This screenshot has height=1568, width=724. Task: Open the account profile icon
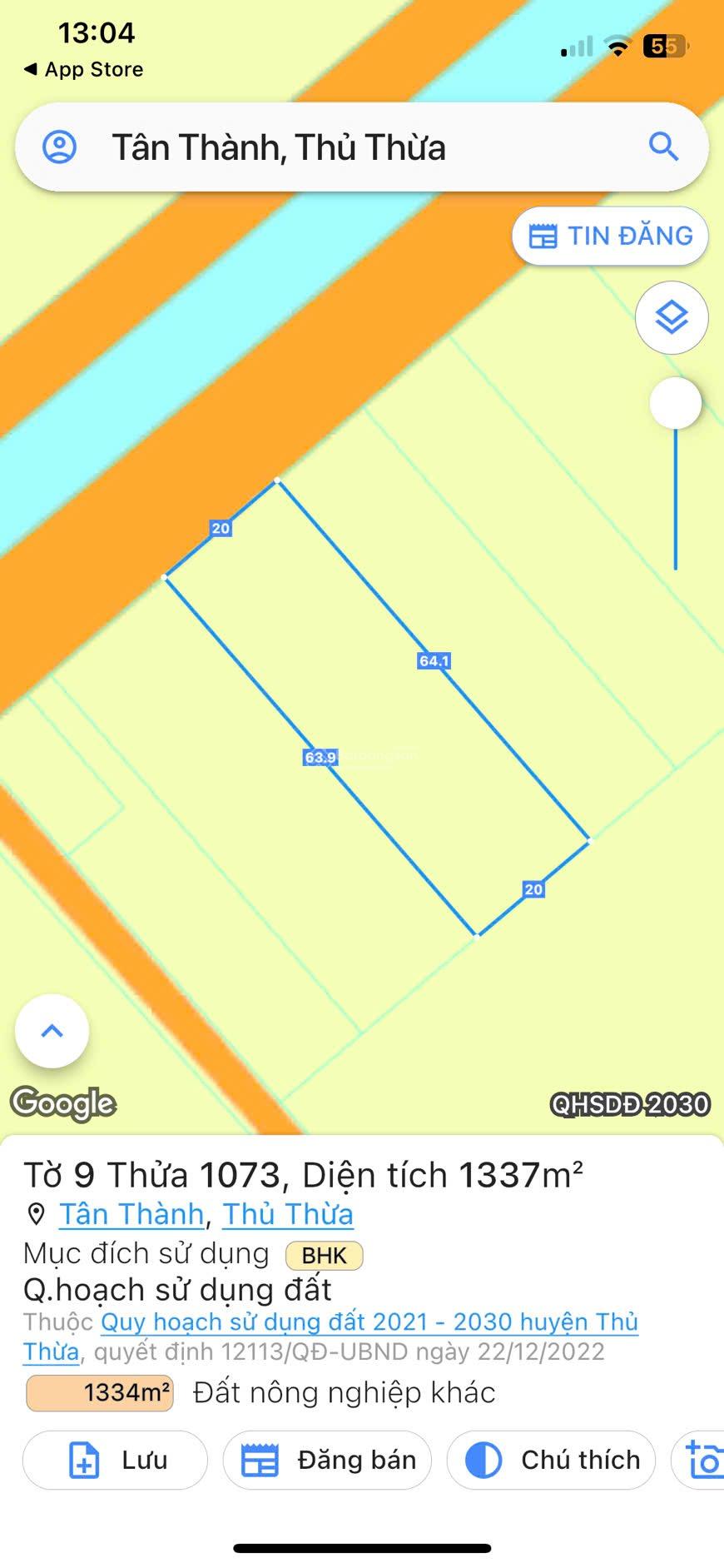[x=59, y=147]
